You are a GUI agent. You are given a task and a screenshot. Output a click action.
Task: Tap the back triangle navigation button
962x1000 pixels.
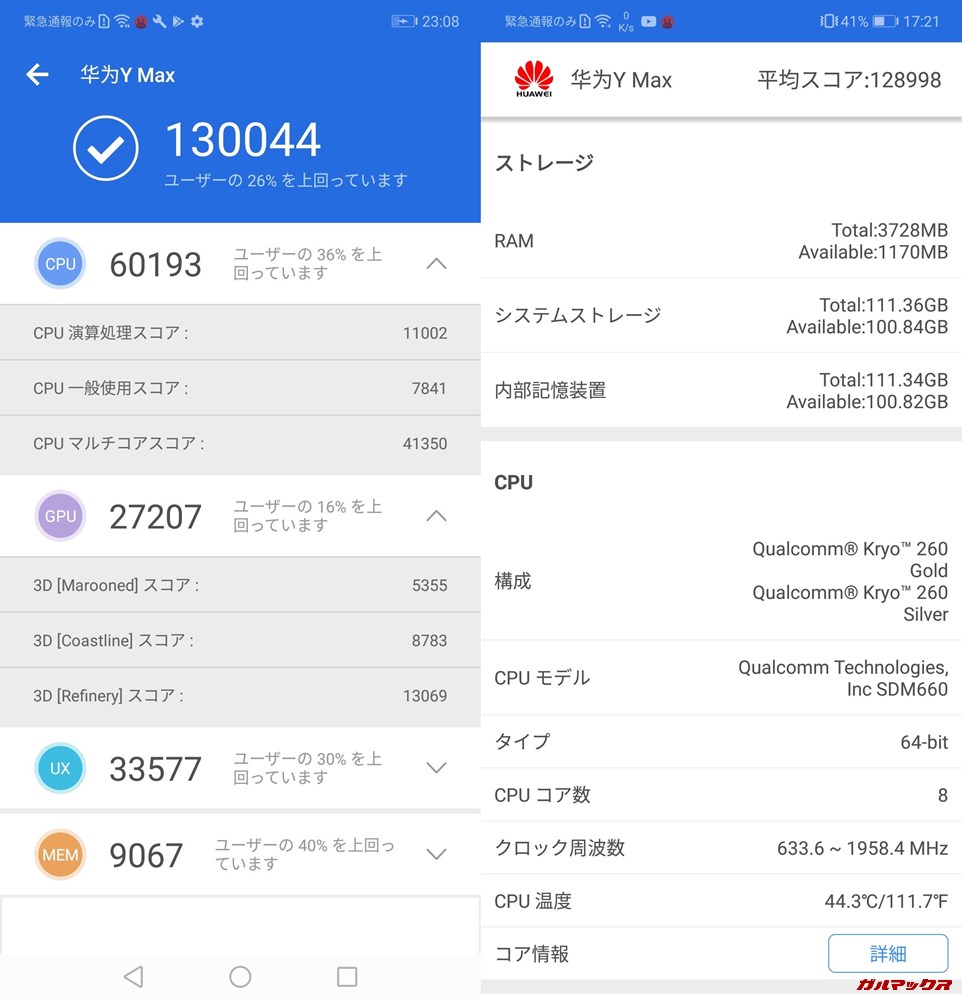tap(133, 976)
